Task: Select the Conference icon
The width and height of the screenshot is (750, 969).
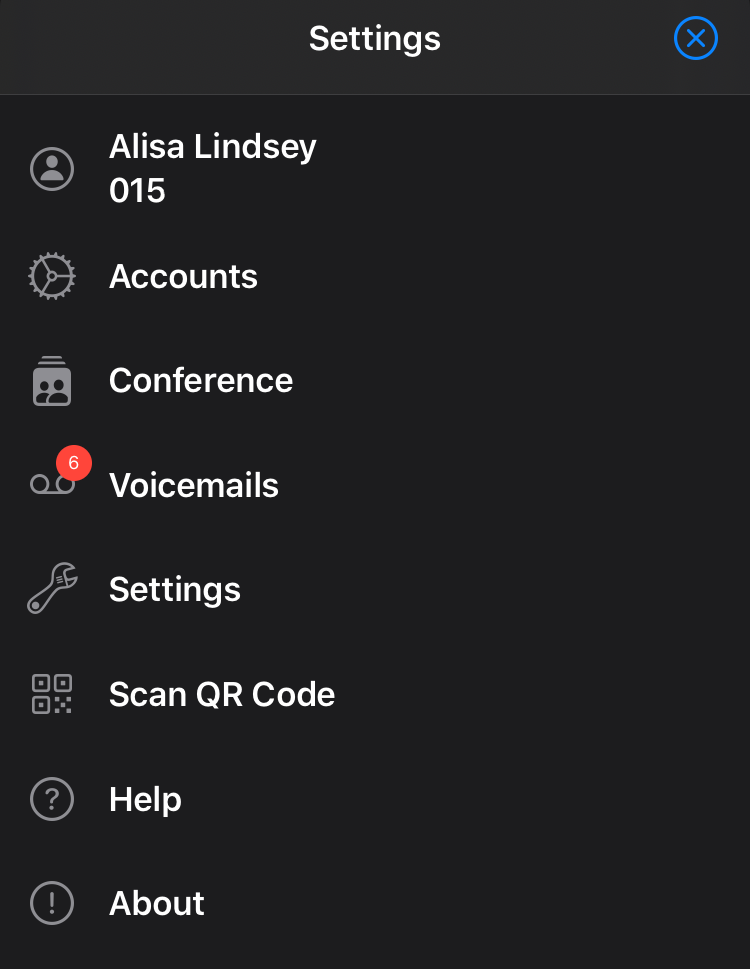Action: pos(51,381)
